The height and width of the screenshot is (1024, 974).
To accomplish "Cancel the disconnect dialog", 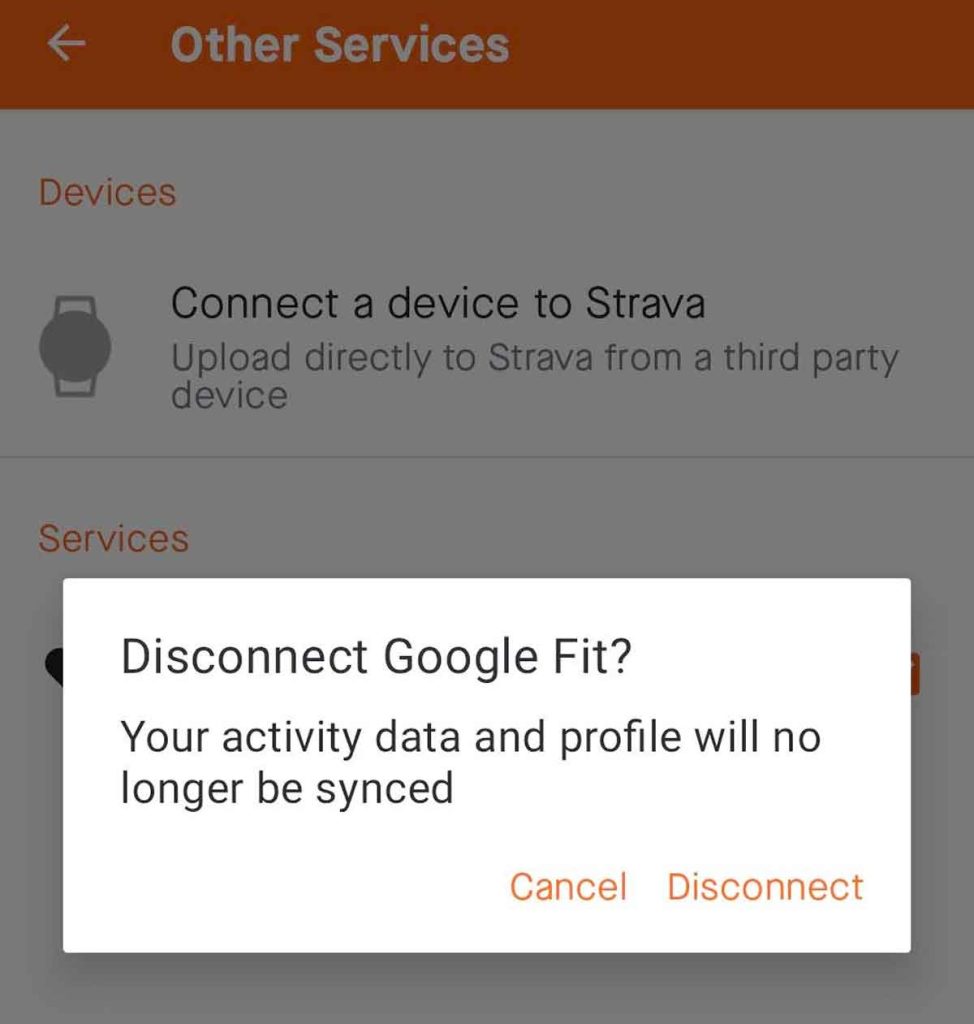I will (568, 887).
